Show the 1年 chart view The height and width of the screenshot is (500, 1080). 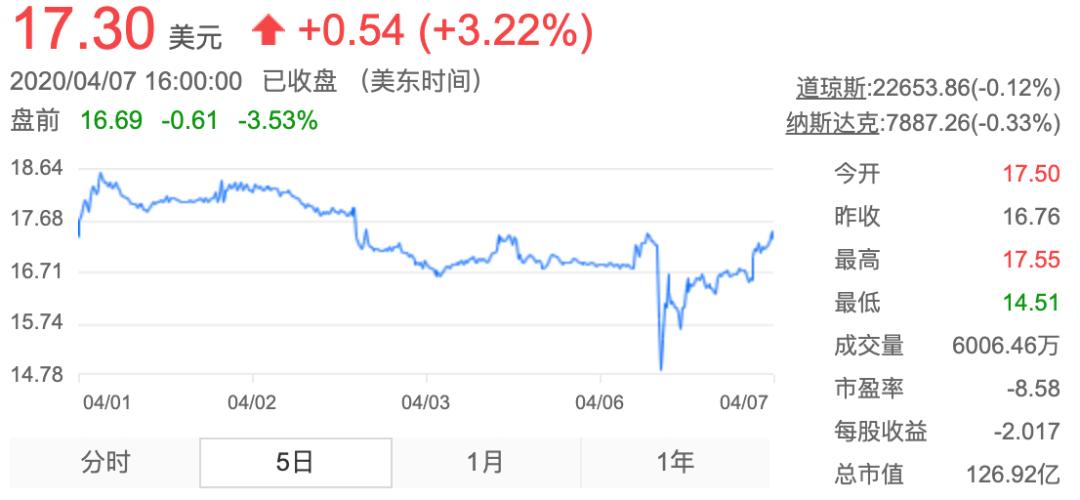[x=676, y=462]
